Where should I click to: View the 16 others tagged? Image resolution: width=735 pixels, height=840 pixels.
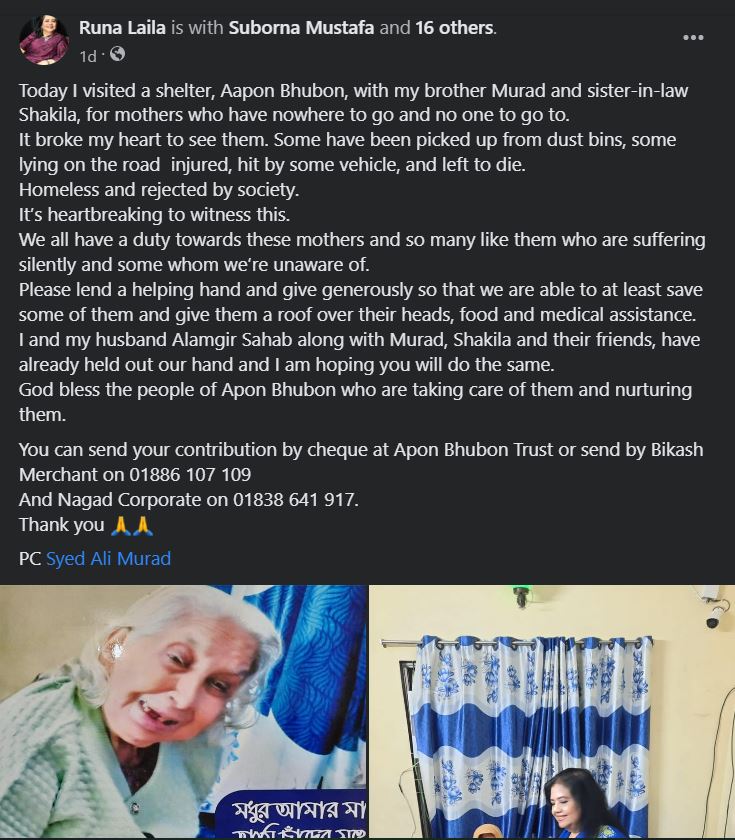pyautogui.click(x=454, y=28)
